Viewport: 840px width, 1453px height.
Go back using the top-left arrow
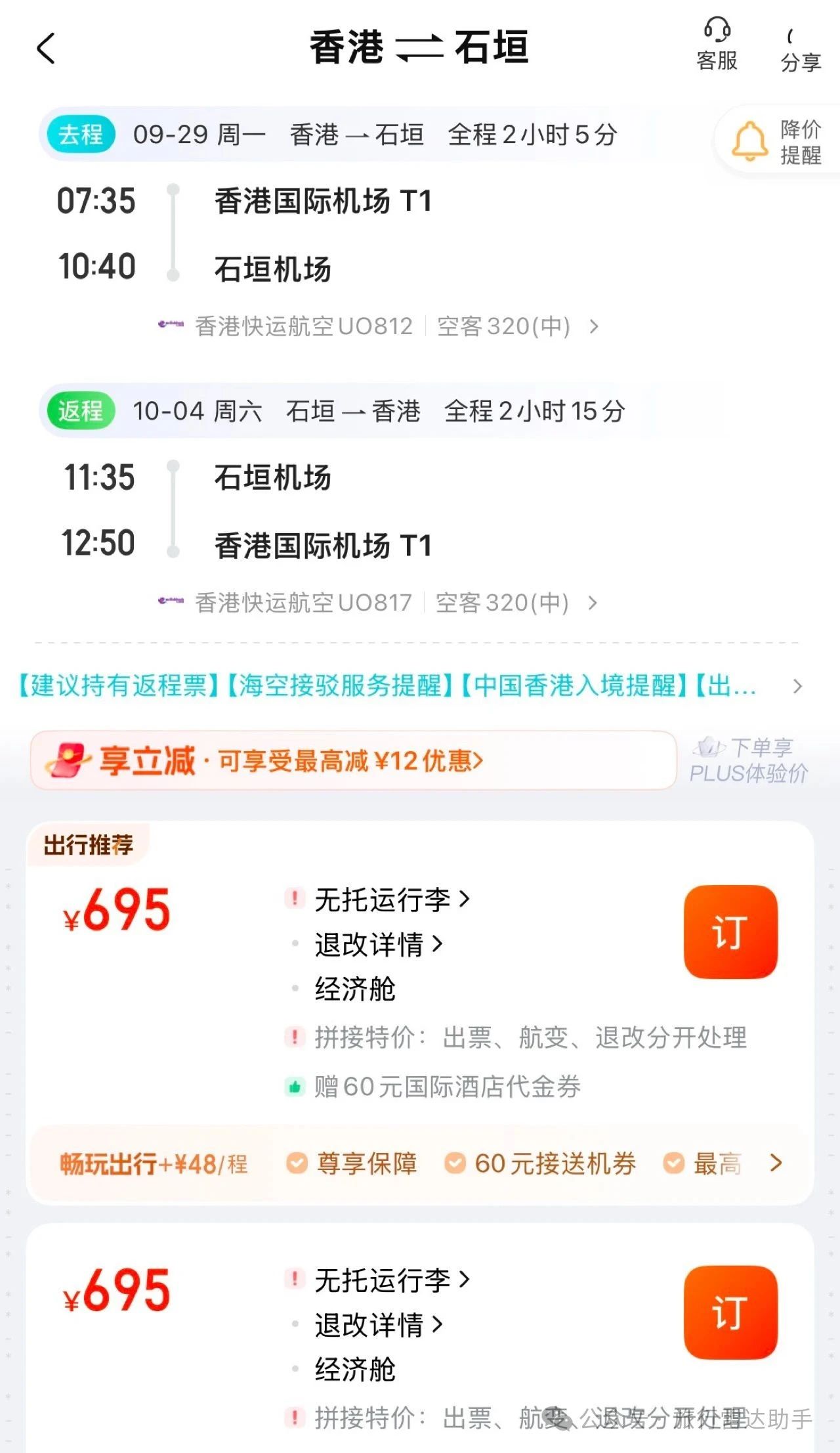click(46, 48)
